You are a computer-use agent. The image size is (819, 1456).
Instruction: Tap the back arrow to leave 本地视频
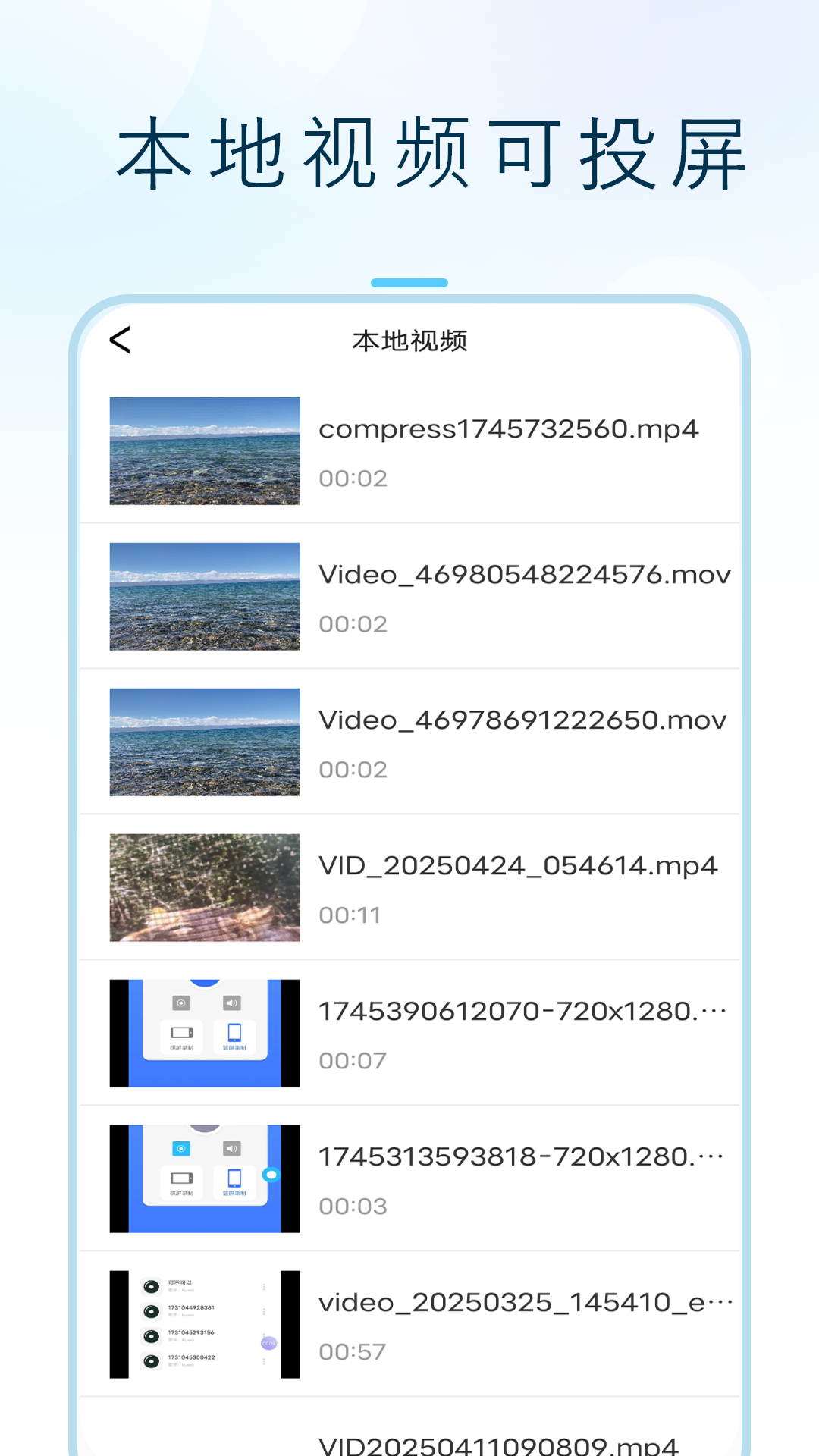pyautogui.click(x=121, y=340)
